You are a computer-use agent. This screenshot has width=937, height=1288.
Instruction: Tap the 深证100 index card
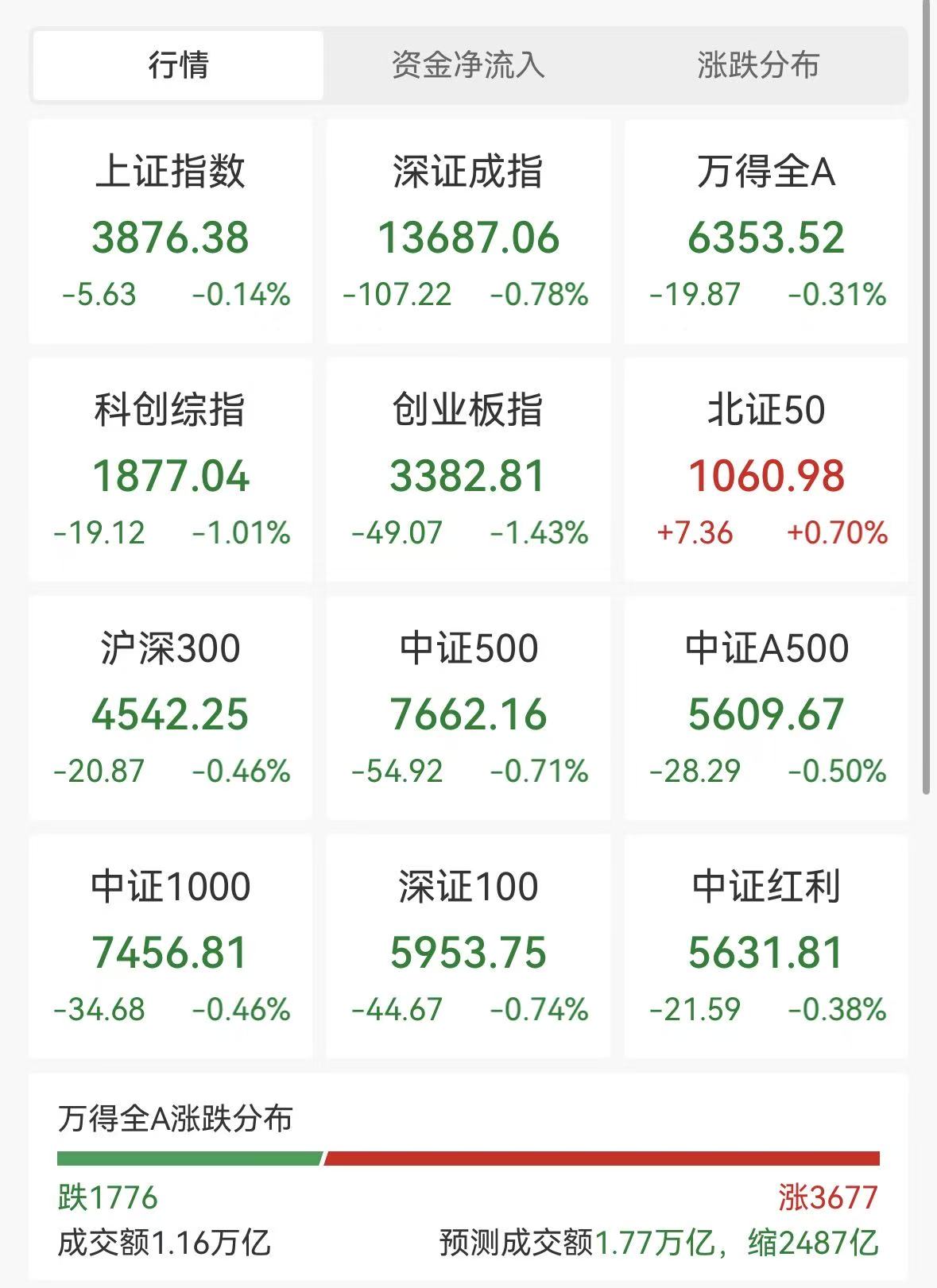click(x=468, y=946)
